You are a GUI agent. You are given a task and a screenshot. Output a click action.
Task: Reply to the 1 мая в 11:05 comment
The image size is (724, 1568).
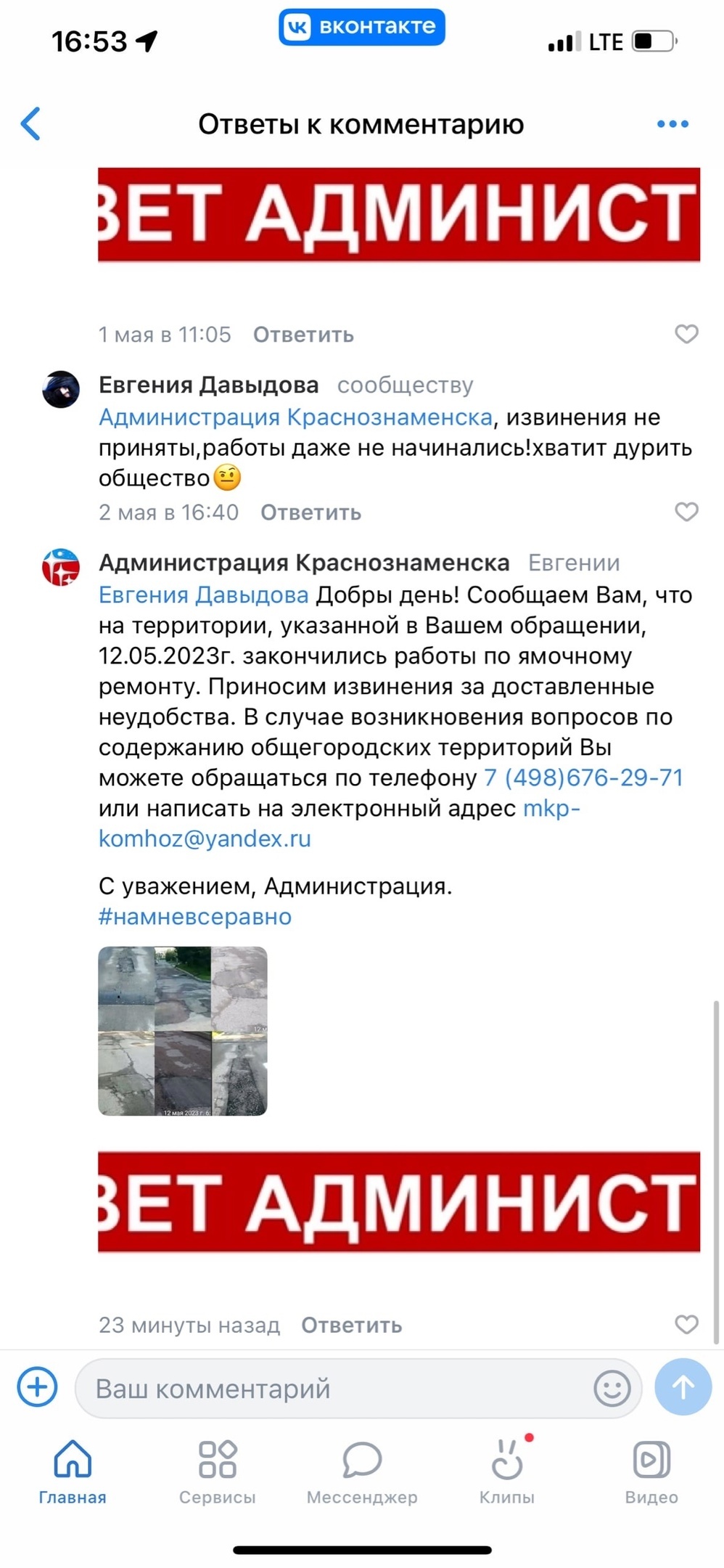click(x=303, y=335)
